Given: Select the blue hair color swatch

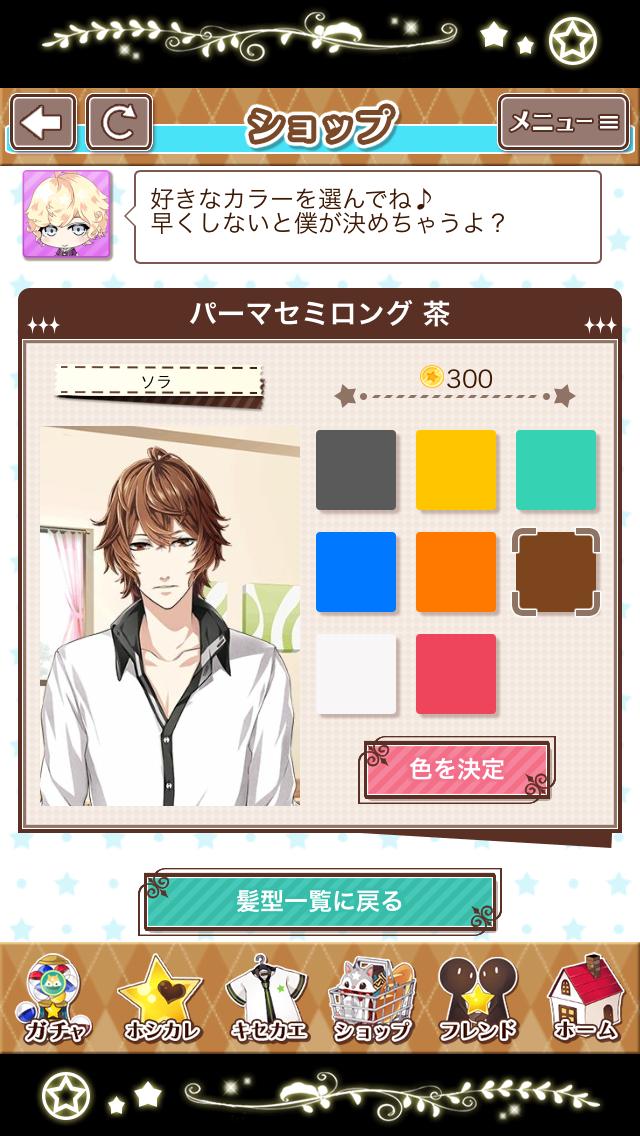Looking at the screenshot, I should point(356,572).
